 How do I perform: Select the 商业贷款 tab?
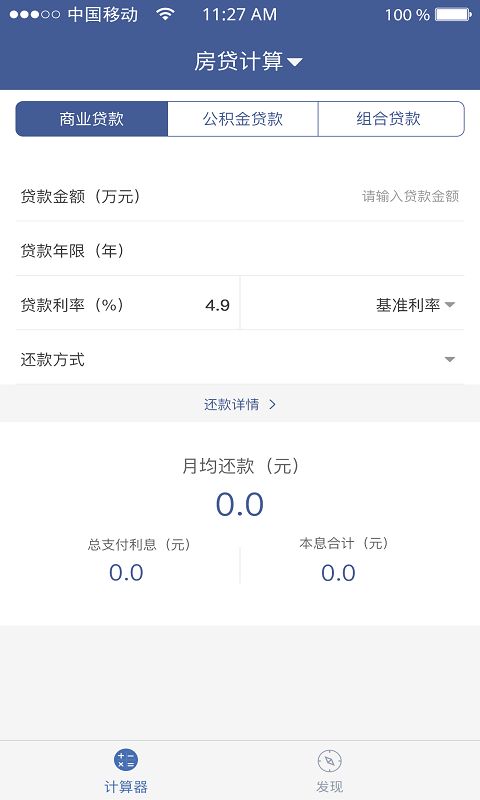92,119
